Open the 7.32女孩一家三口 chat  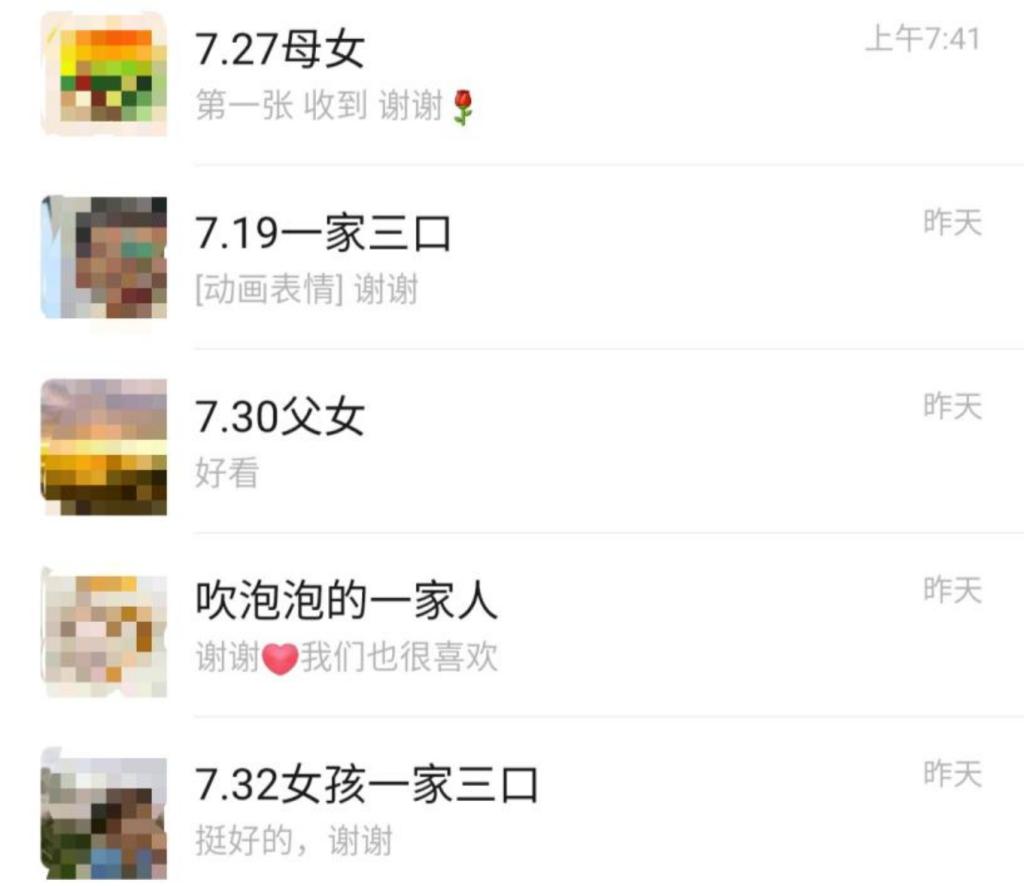pos(500,808)
